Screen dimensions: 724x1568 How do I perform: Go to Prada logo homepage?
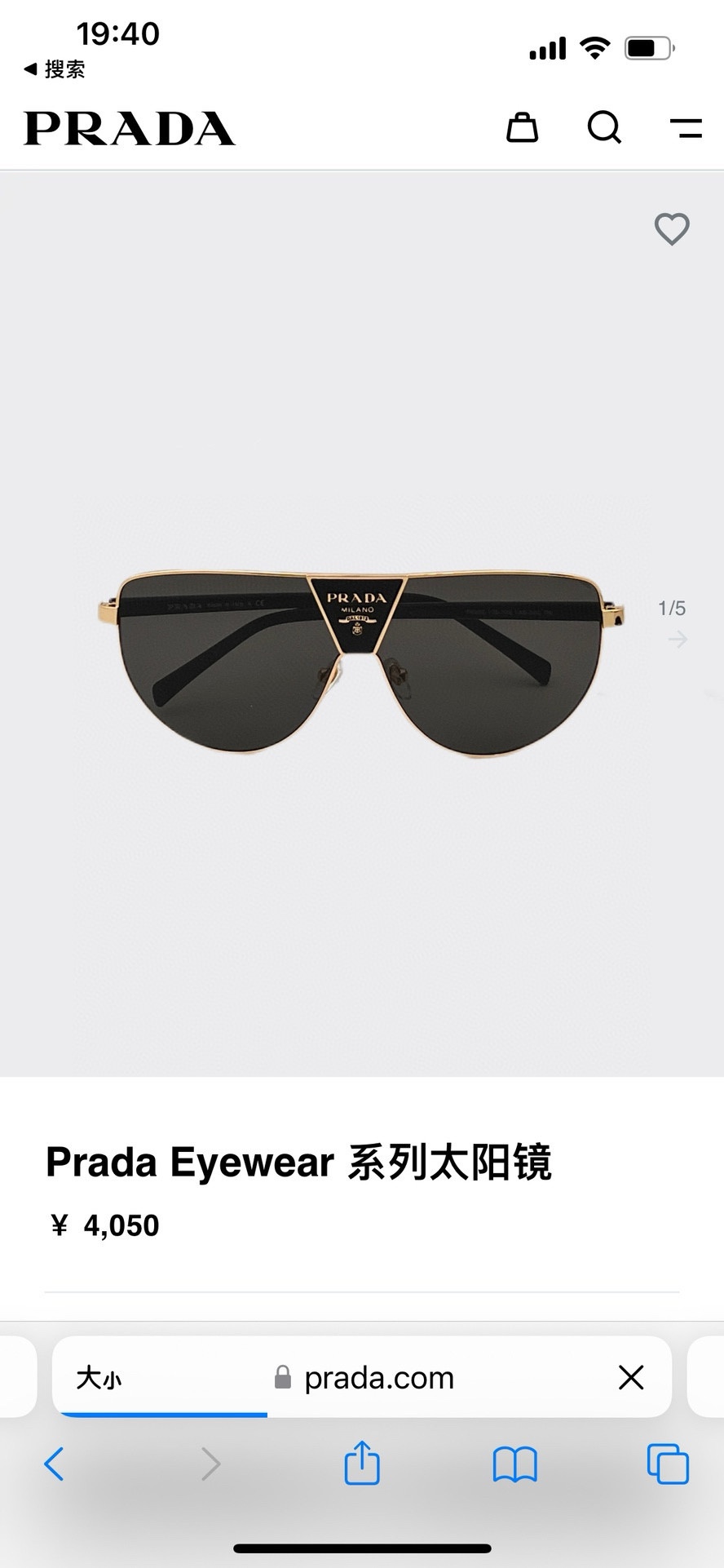[130, 129]
